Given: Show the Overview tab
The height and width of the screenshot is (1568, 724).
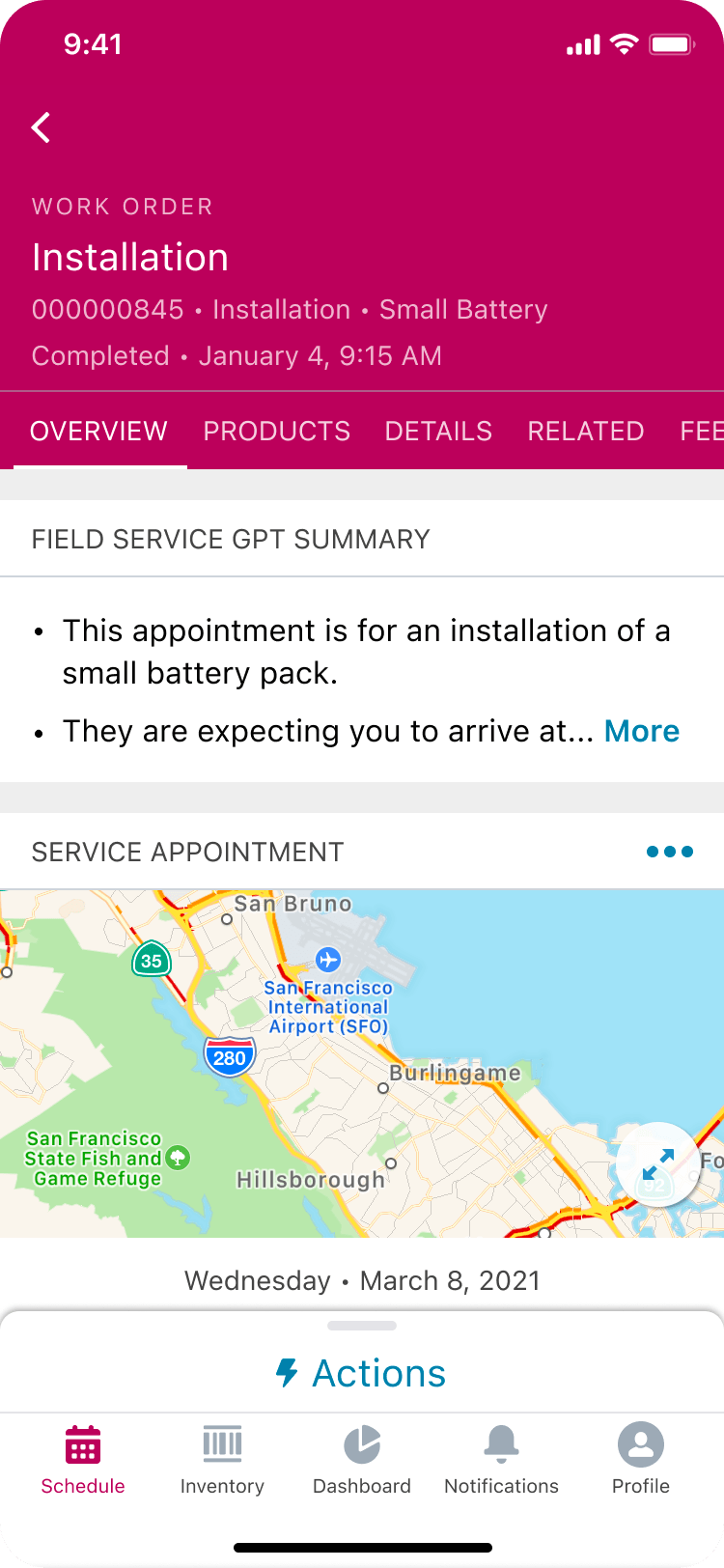Looking at the screenshot, I should pyautogui.click(x=98, y=431).
